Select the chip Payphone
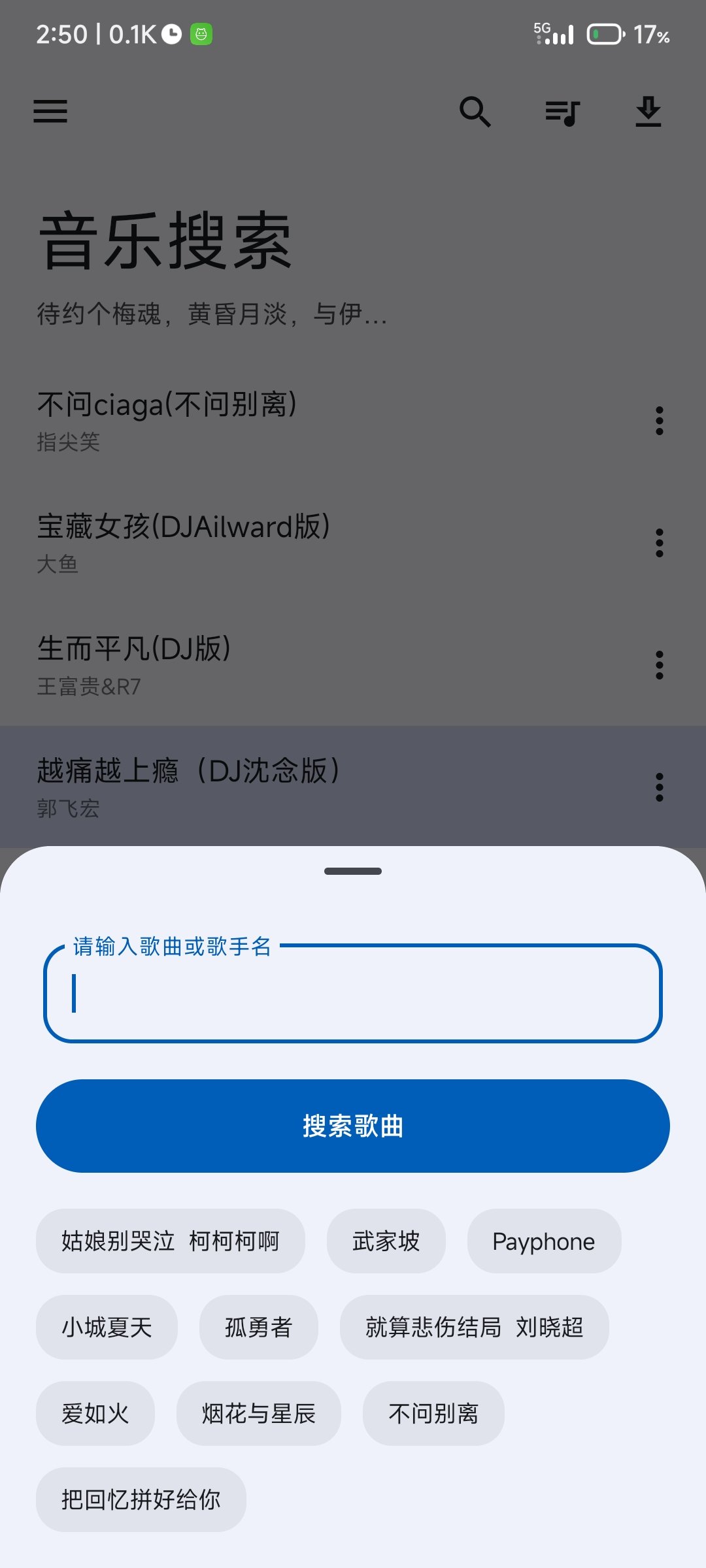The image size is (706, 1568). 543,1241
